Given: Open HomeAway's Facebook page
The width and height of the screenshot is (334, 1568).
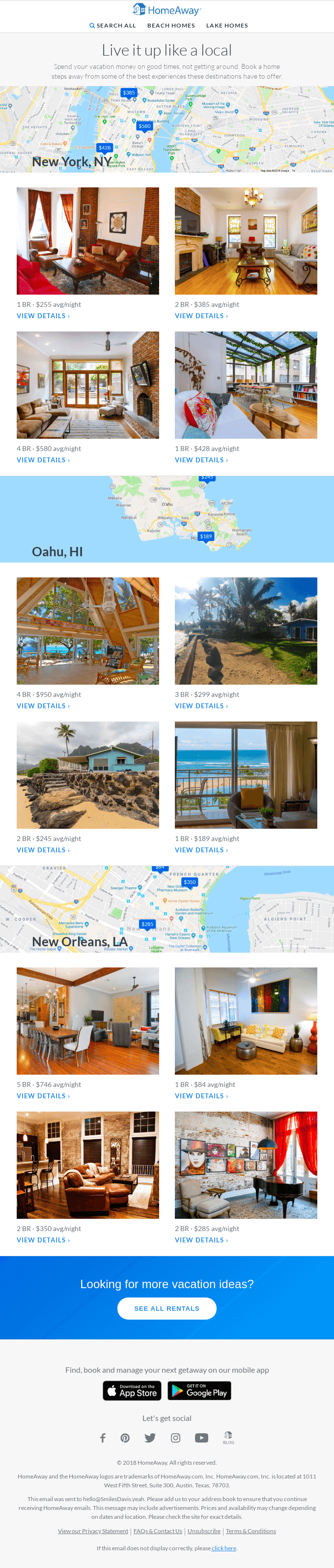Looking at the screenshot, I should click(x=103, y=1438).
